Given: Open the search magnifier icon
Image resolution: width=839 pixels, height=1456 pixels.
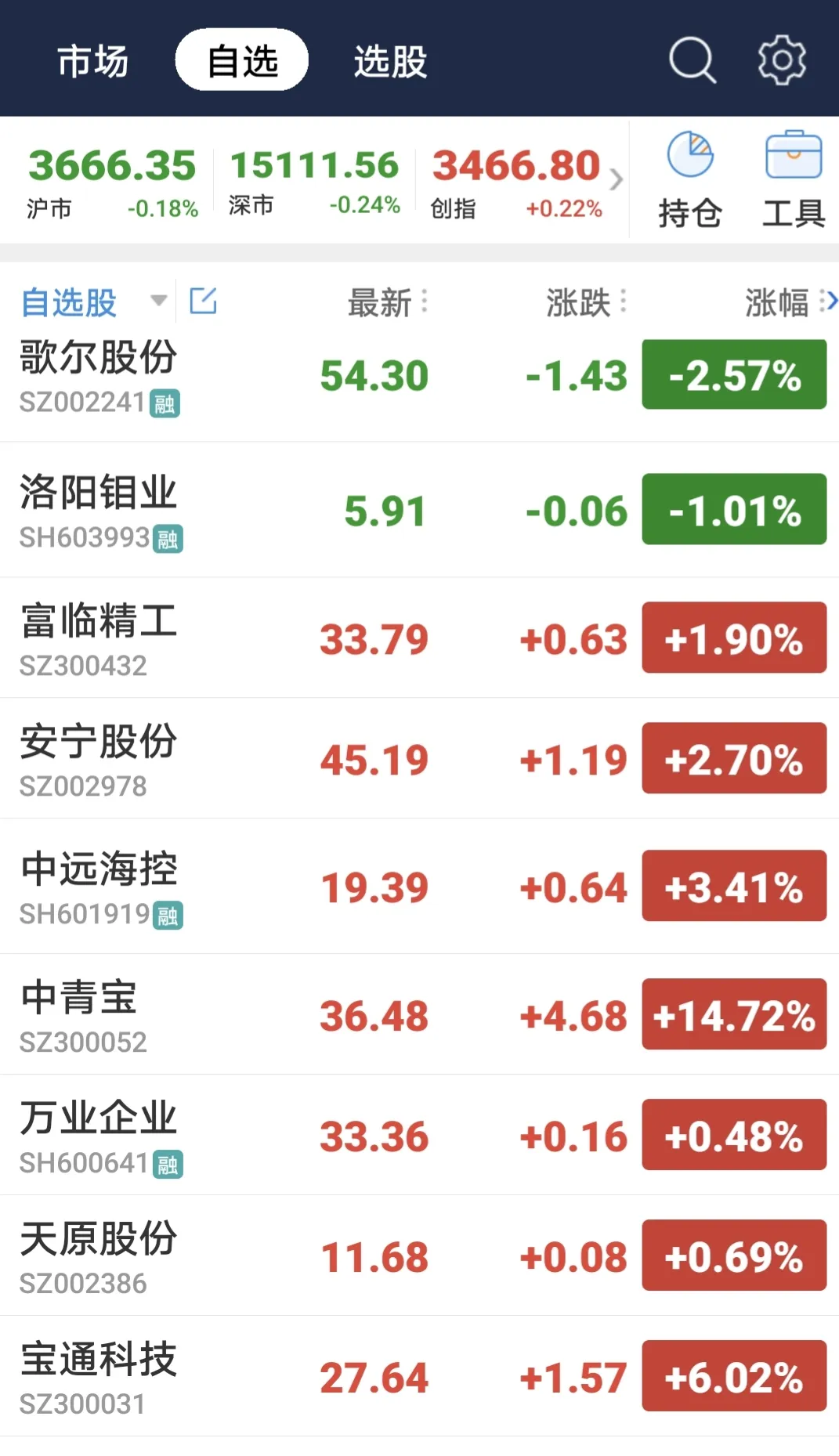Looking at the screenshot, I should [x=692, y=60].
